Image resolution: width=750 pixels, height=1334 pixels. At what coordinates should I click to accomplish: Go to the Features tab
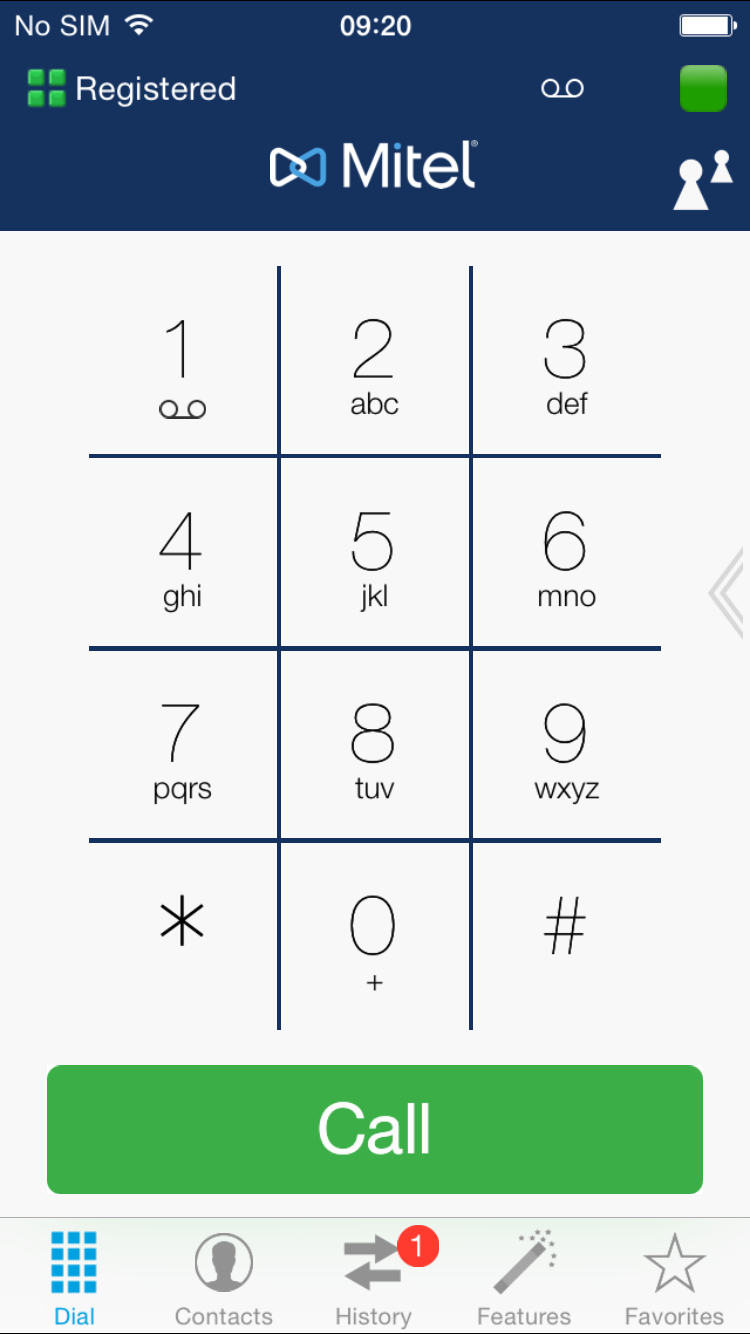[524, 1278]
